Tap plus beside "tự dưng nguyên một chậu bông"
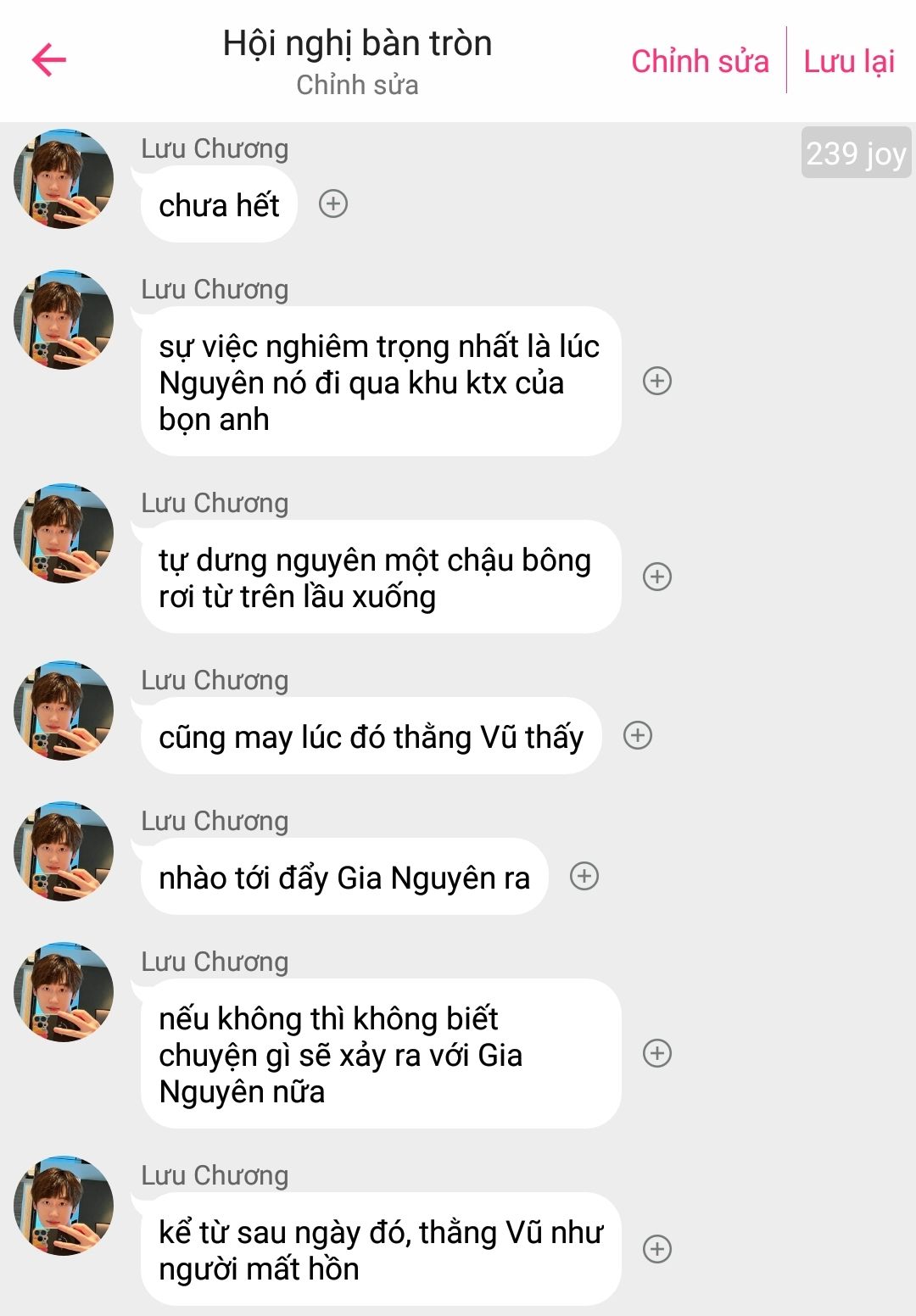Image resolution: width=916 pixels, height=1316 pixels. click(657, 577)
